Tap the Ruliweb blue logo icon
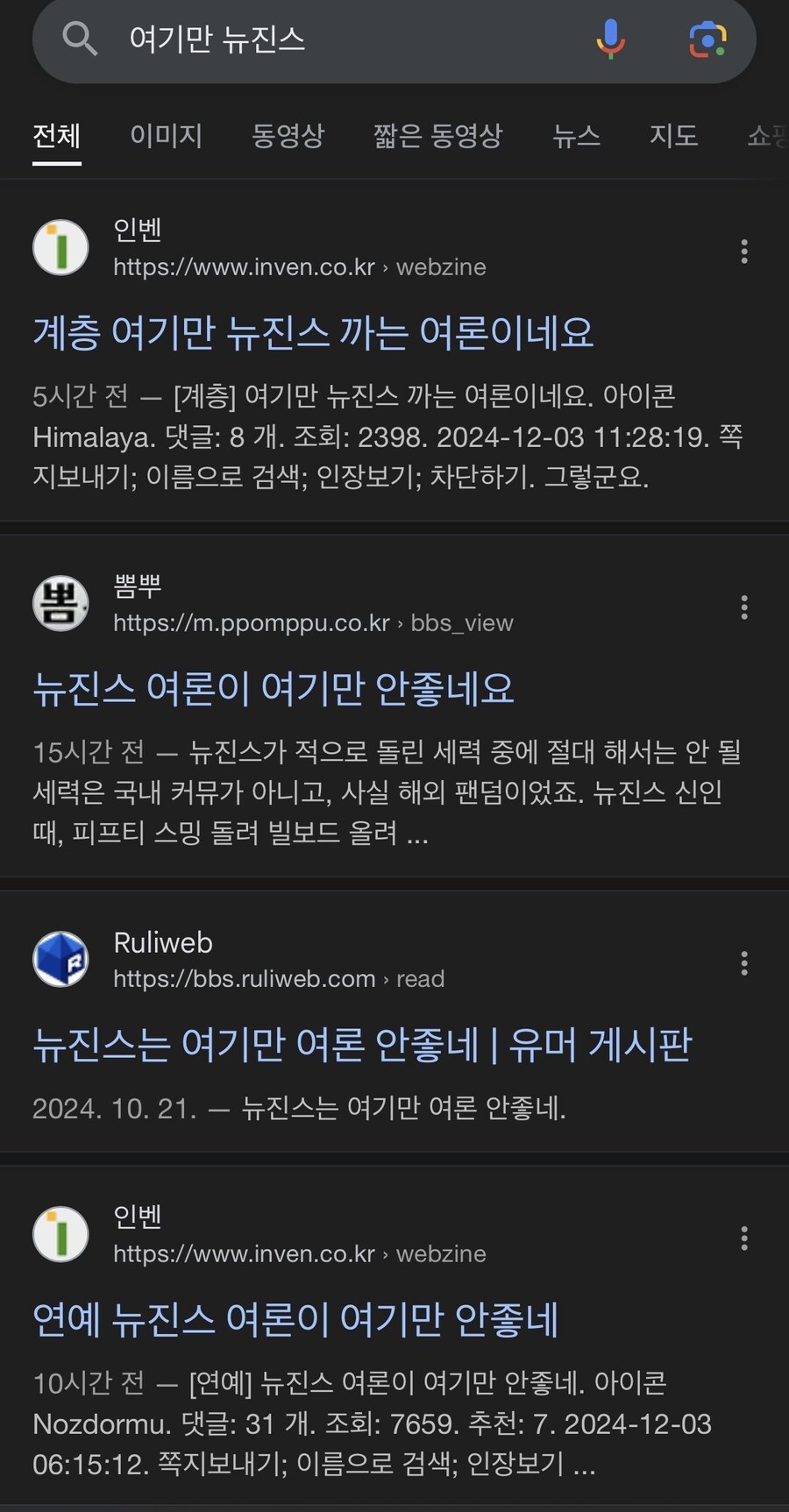789x1512 pixels. click(x=60, y=959)
